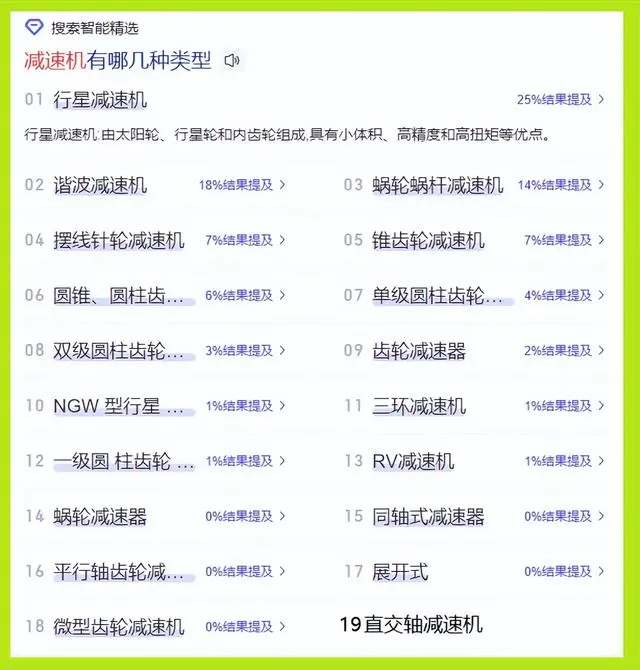The height and width of the screenshot is (670, 640).
Task: Open the 齿轮减速器 entry
Action: (418, 351)
